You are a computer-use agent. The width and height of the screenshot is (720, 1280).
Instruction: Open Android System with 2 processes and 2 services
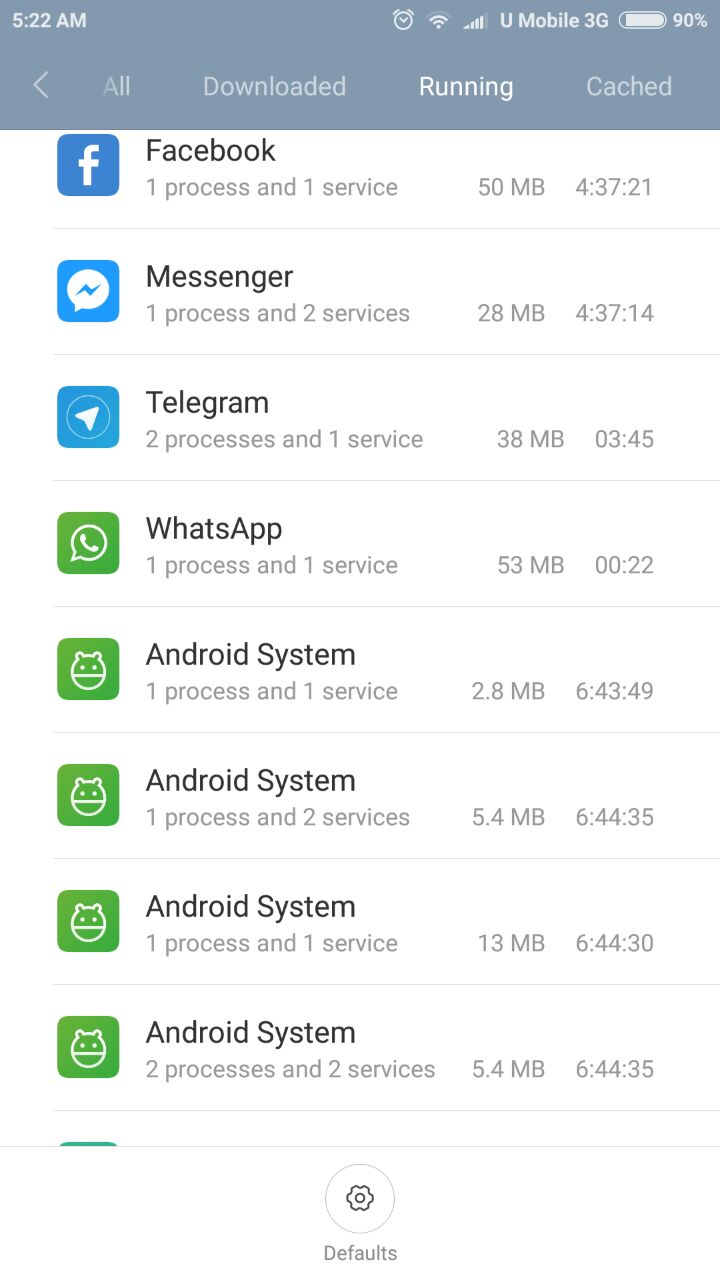click(x=360, y=1048)
